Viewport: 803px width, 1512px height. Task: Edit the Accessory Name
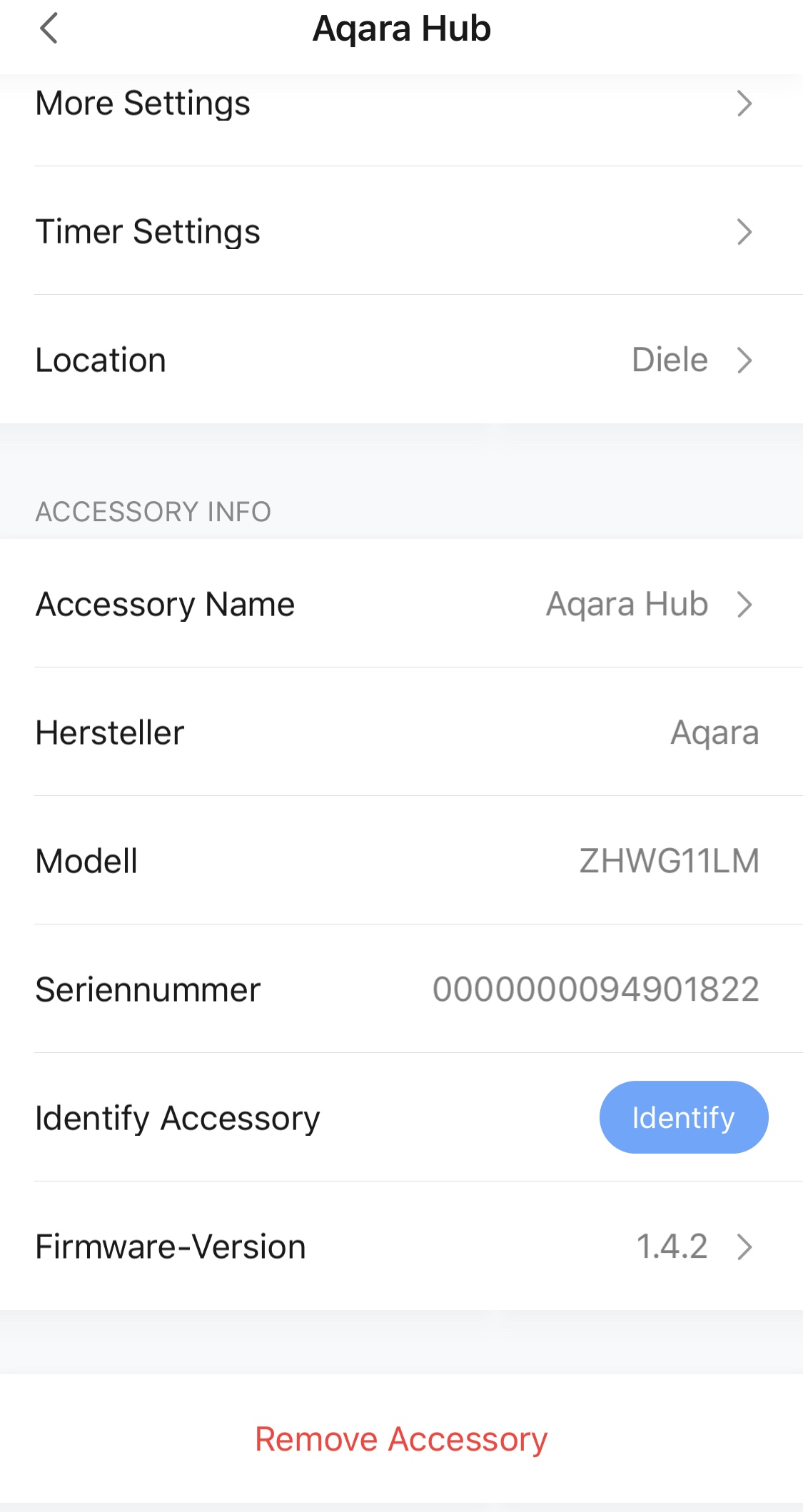(400, 604)
